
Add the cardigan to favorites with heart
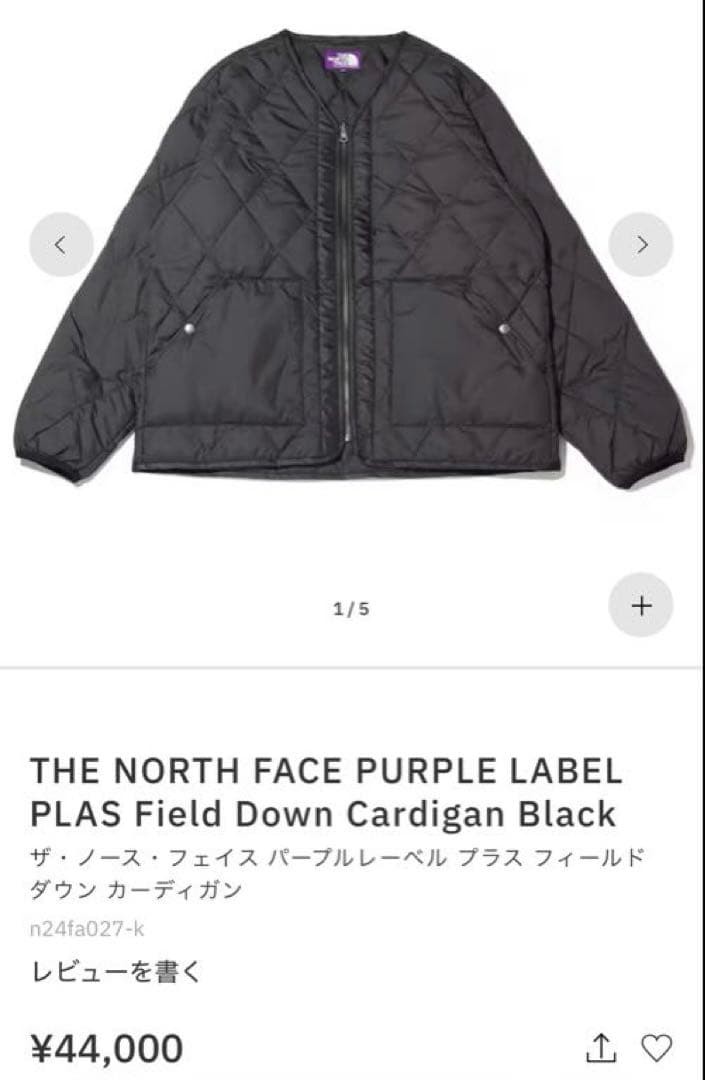[x=656, y=1047]
